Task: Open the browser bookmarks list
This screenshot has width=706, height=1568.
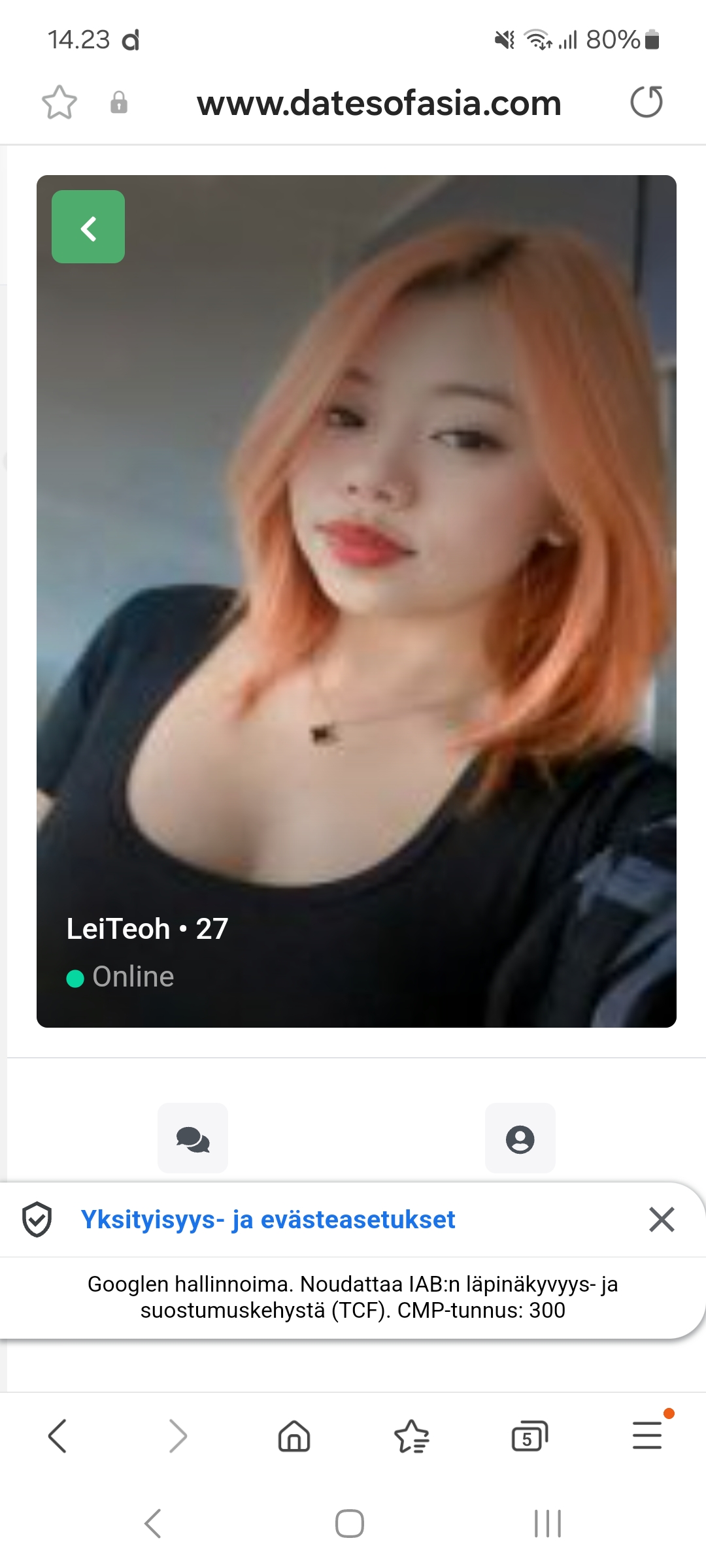Action: (x=412, y=1436)
